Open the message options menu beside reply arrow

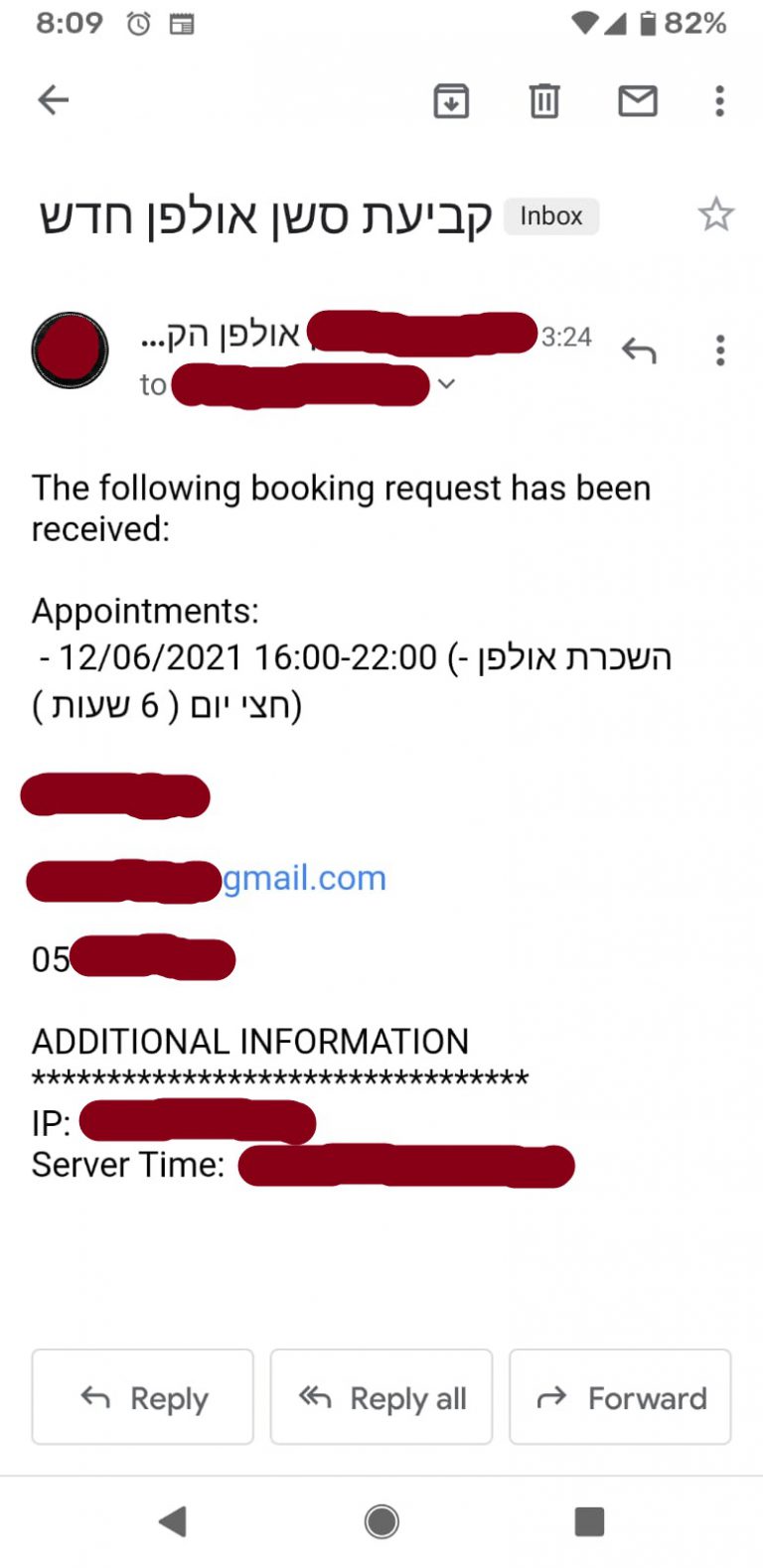[720, 350]
